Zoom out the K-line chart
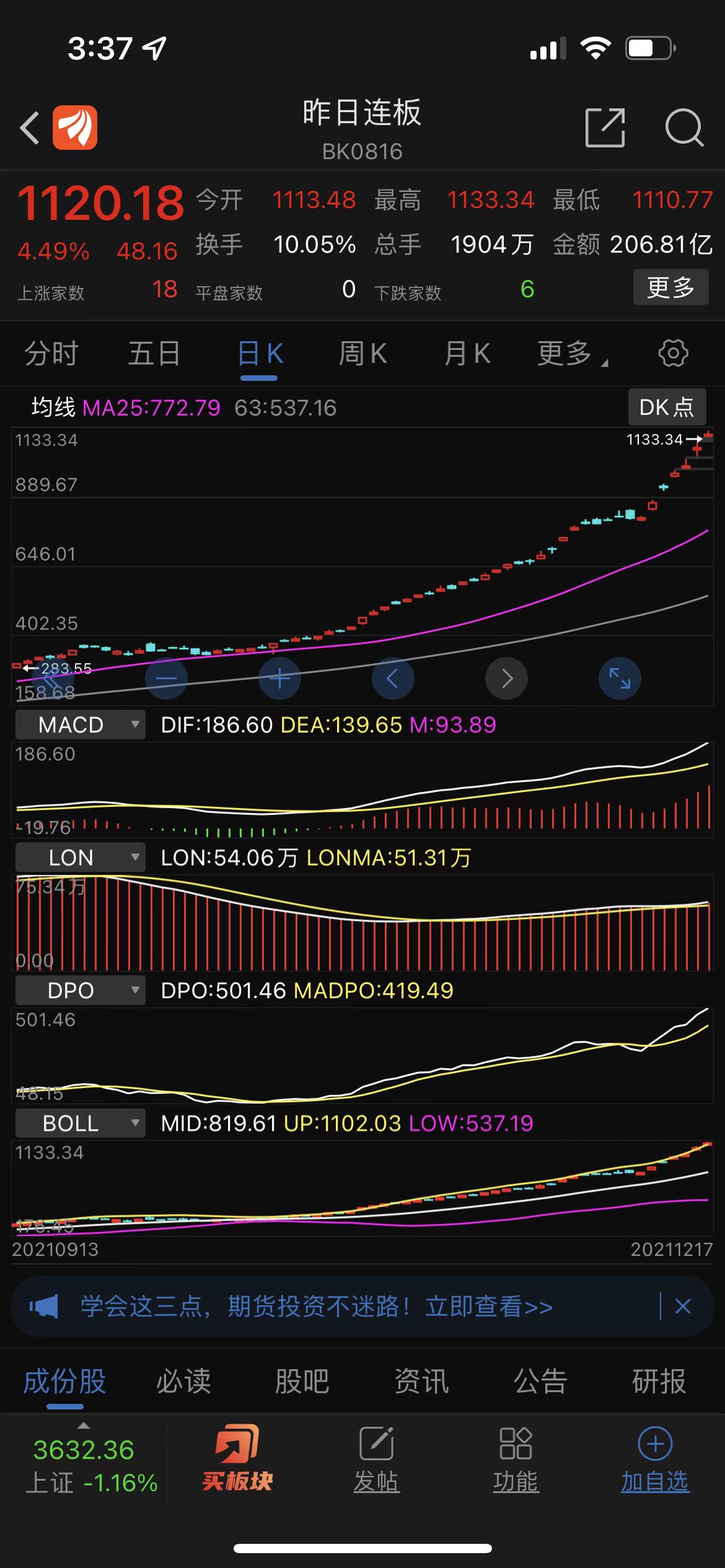The image size is (725, 1568). tap(166, 679)
